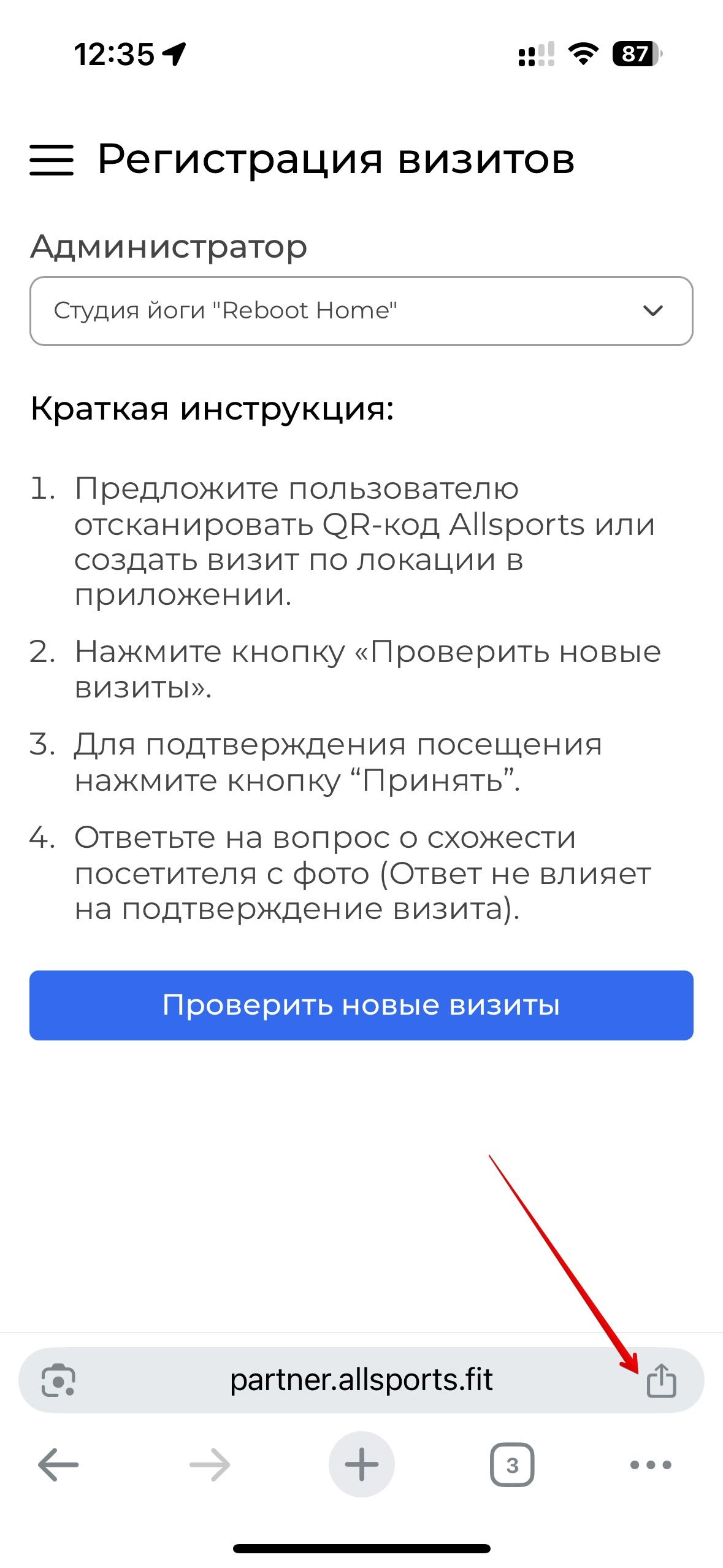Image resolution: width=723 pixels, height=1568 pixels.
Task: Edit the partner.allsports.fit address bar
Action: pos(361,1380)
